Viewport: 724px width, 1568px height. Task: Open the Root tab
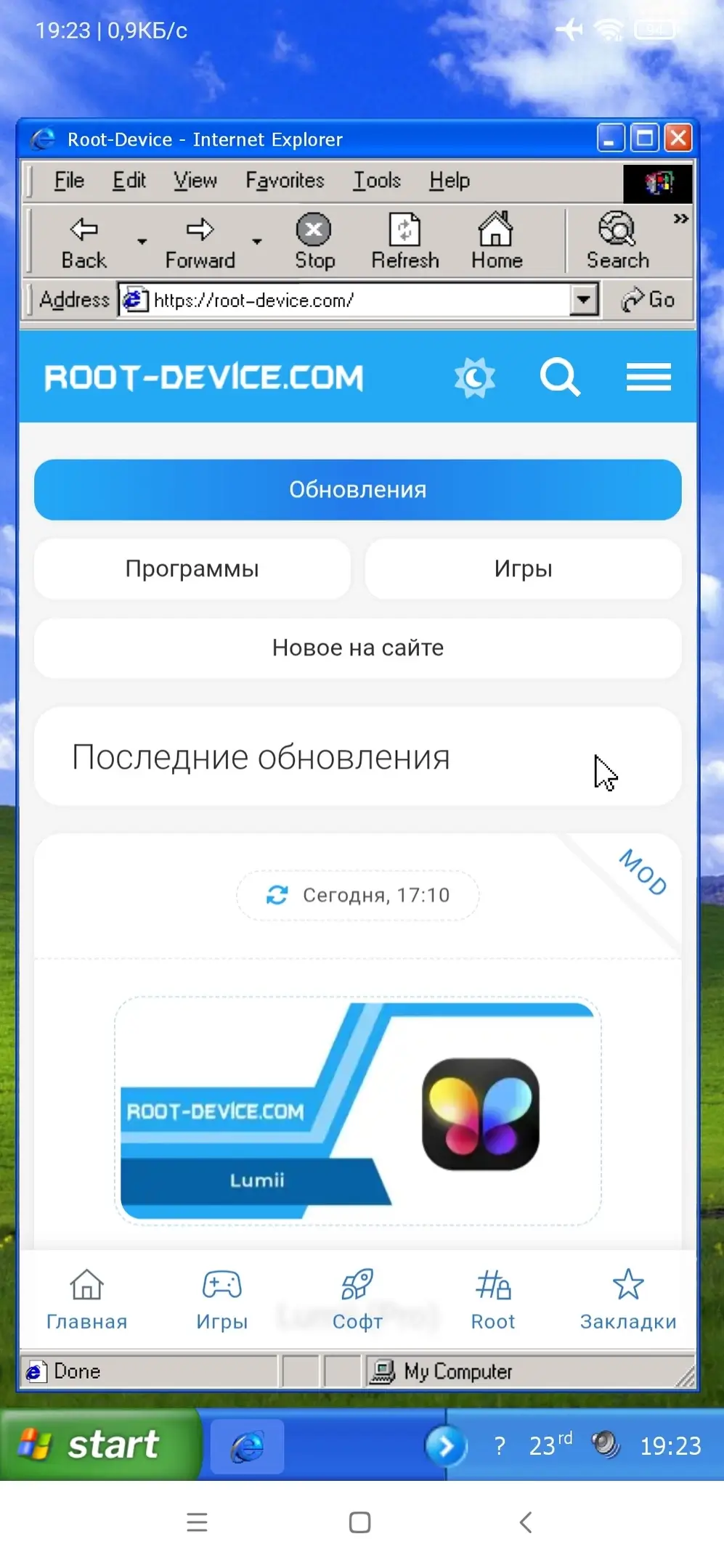coord(493,1300)
